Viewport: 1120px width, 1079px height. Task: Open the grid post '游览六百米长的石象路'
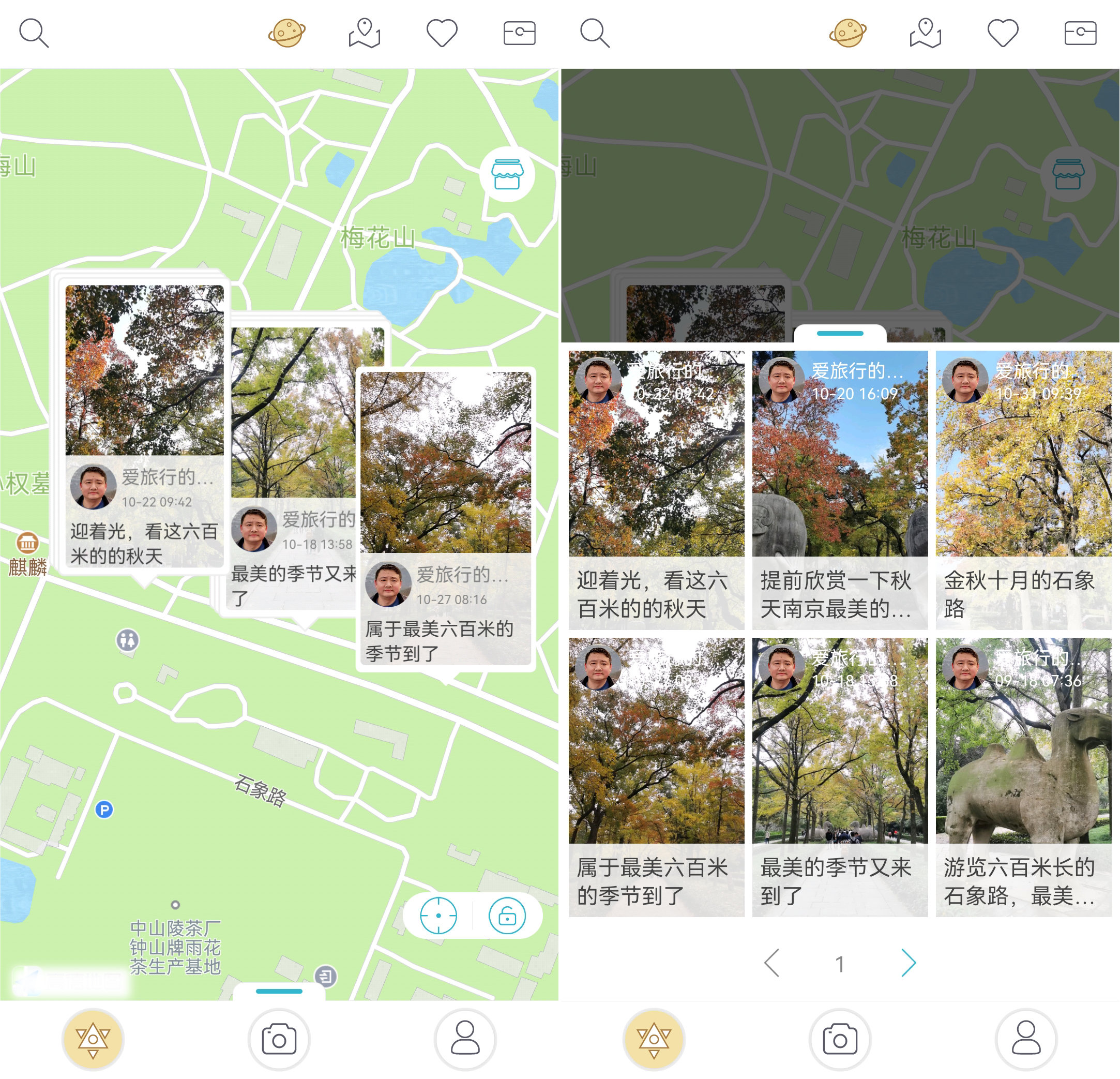click(1023, 777)
